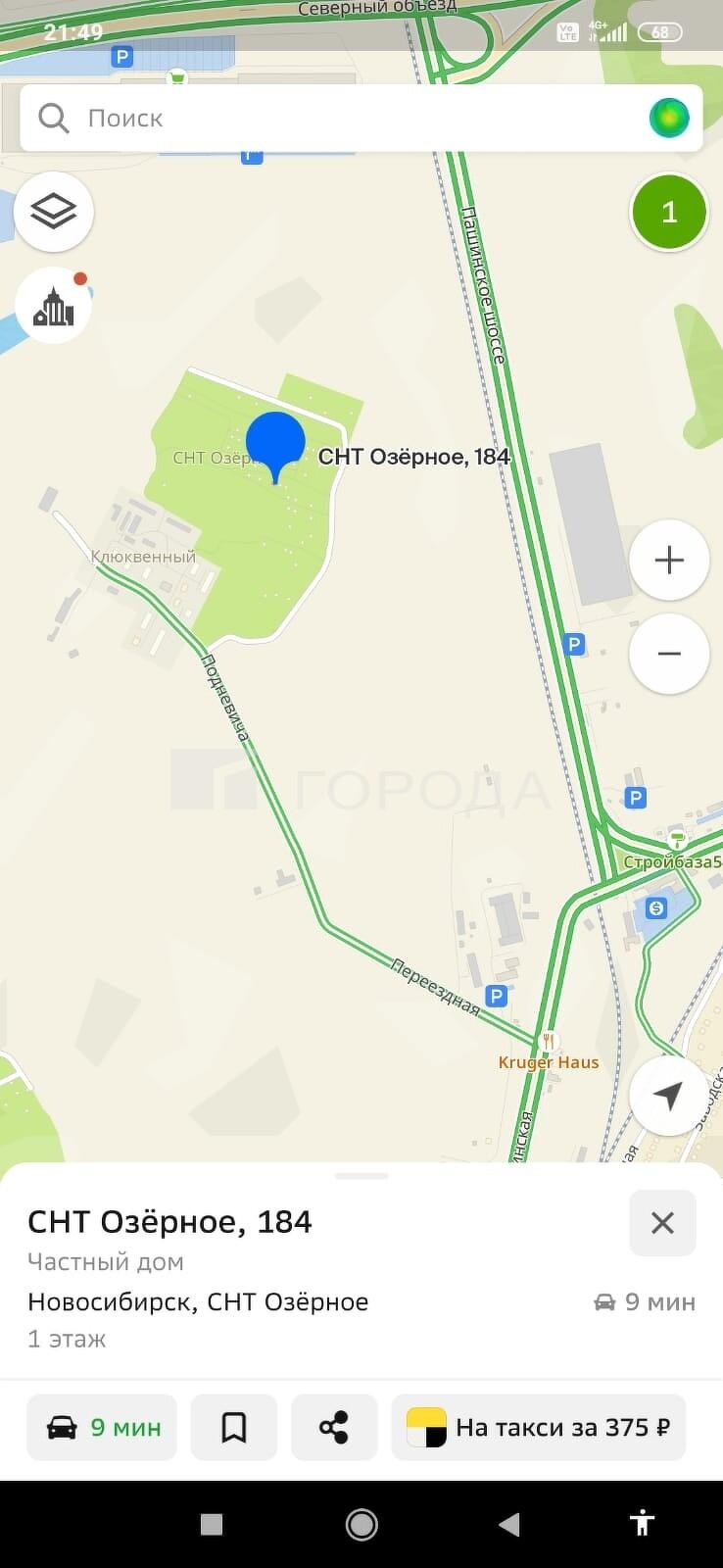Image resolution: width=723 pixels, height=1568 pixels.
Task: Close the СНТ Озёрное, 184 card
Action: click(662, 1223)
